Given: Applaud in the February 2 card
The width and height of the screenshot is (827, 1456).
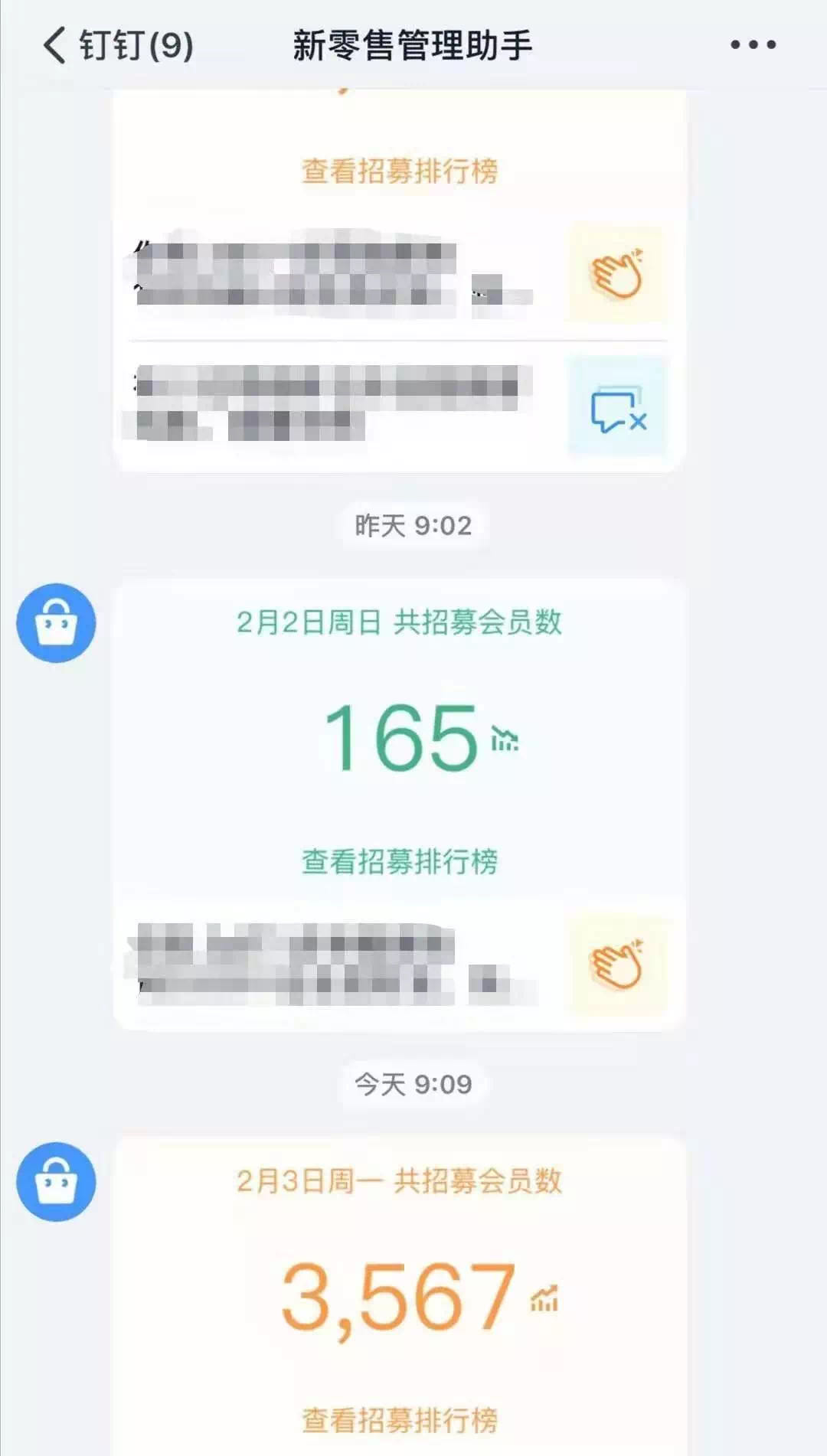Looking at the screenshot, I should click(616, 965).
